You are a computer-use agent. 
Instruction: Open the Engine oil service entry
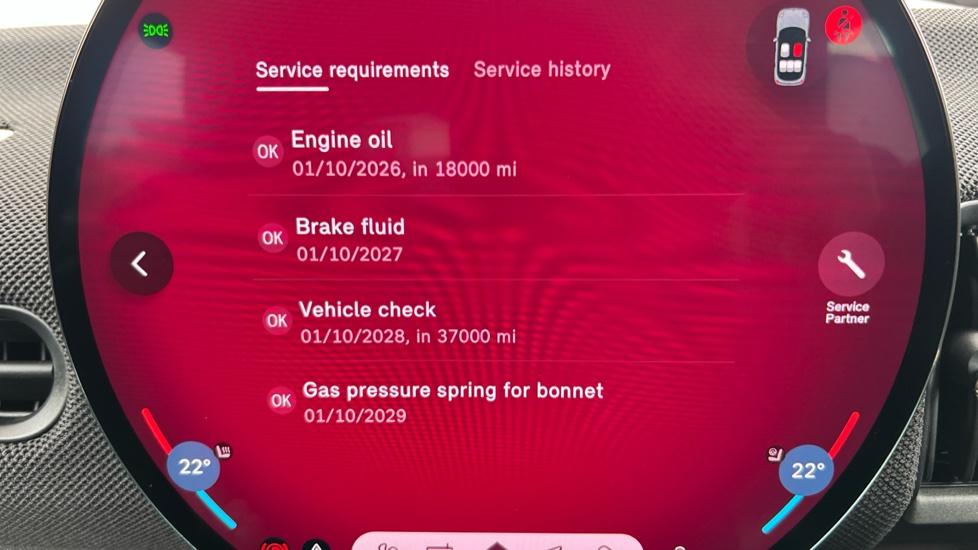coord(403,153)
